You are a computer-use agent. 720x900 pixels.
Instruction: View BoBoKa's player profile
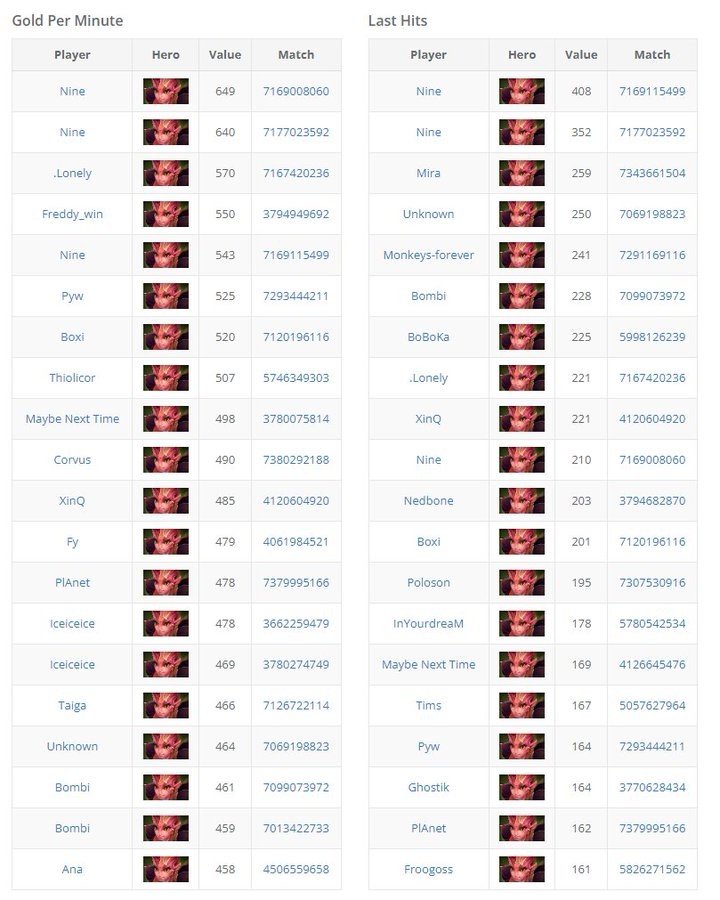coord(428,337)
